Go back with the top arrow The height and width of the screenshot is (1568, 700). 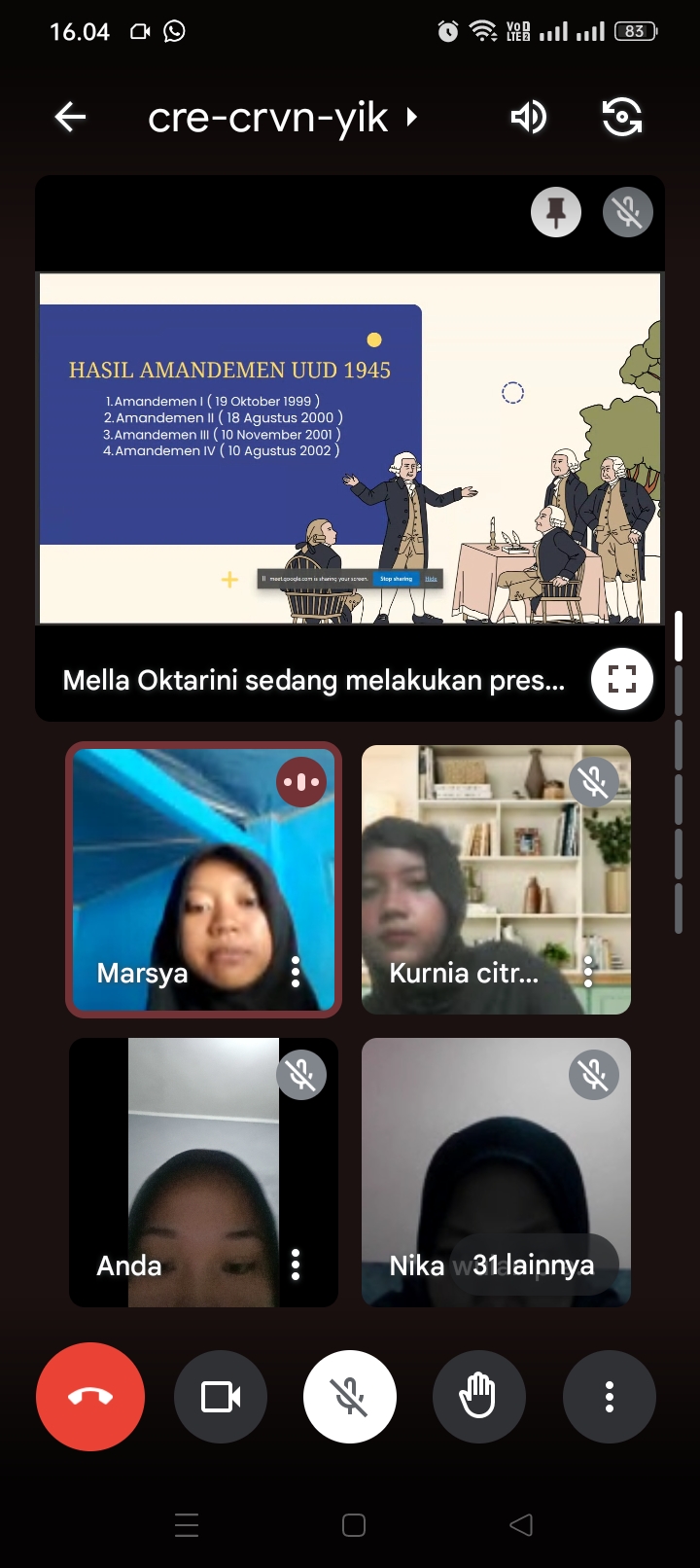pos(70,118)
